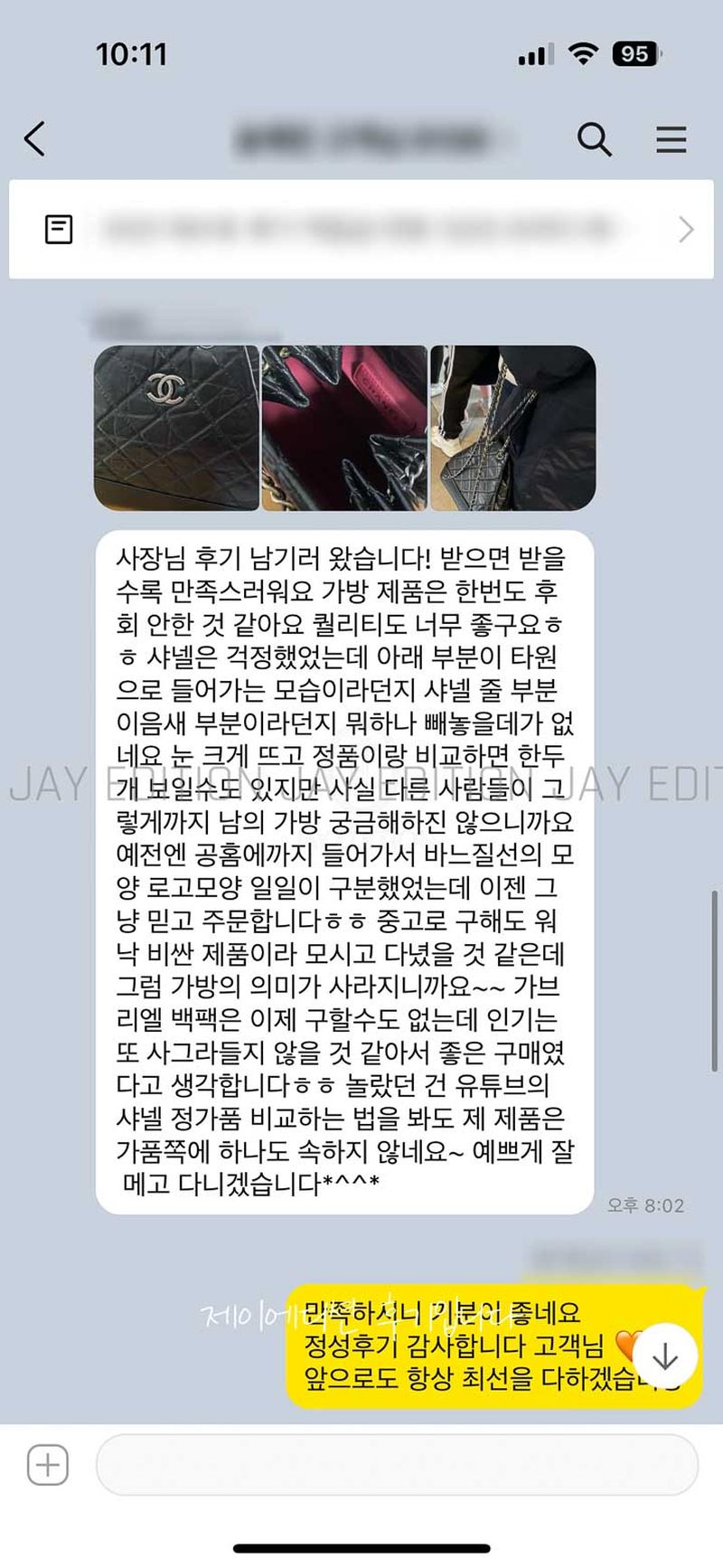Image resolution: width=723 pixels, height=1568 pixels.
Task: Jump to latest message with down arrow
Action: 665,1355
